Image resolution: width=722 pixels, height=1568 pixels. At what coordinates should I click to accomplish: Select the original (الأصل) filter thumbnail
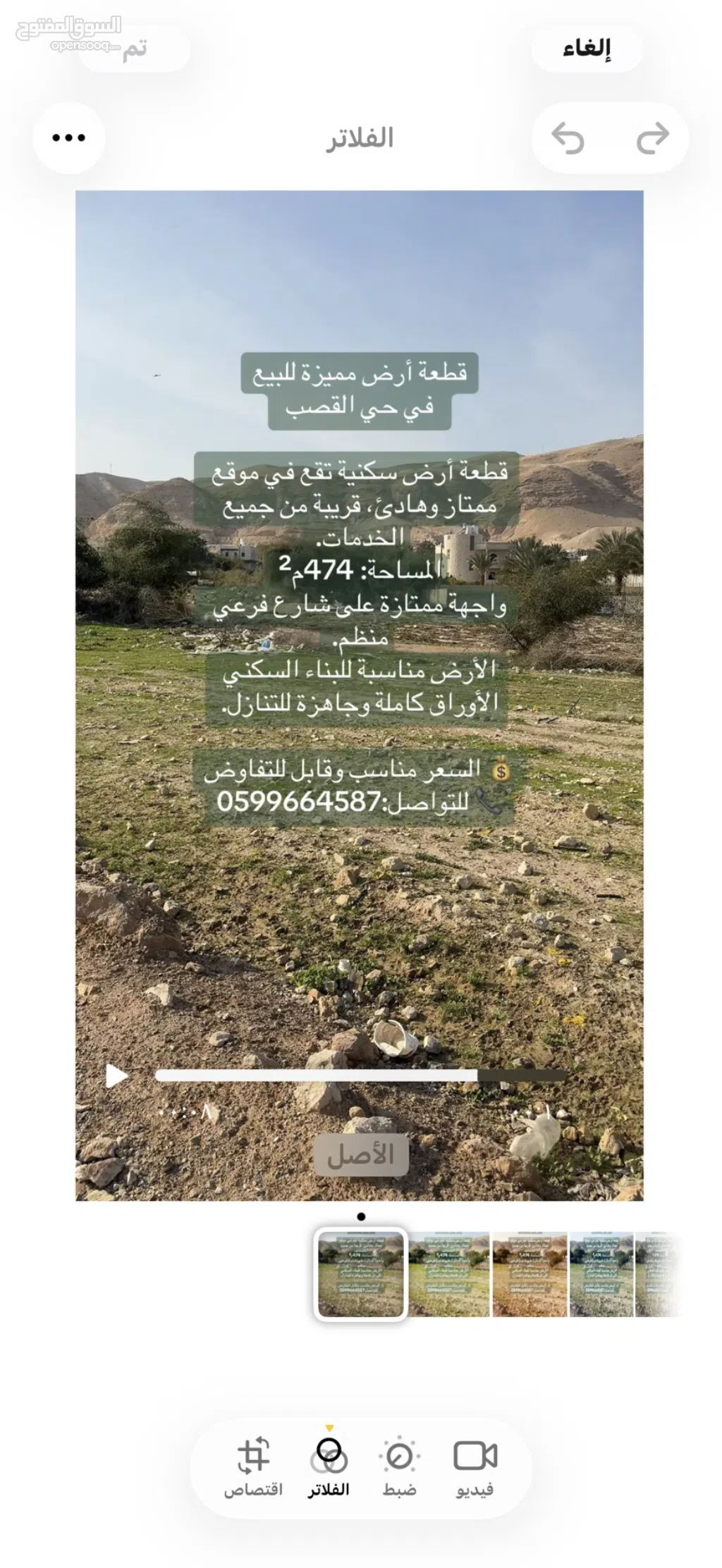tap(361, 1274)
